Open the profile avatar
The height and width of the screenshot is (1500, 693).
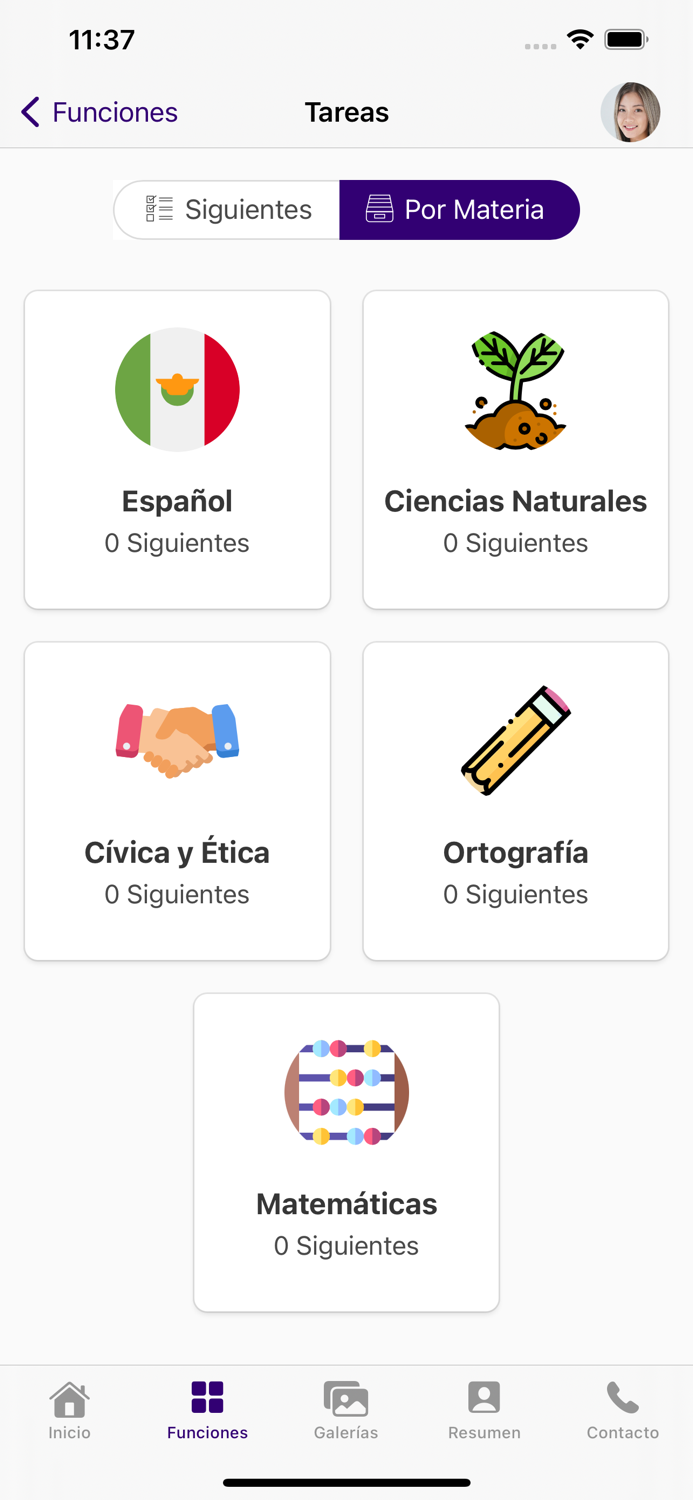point(630,112)
